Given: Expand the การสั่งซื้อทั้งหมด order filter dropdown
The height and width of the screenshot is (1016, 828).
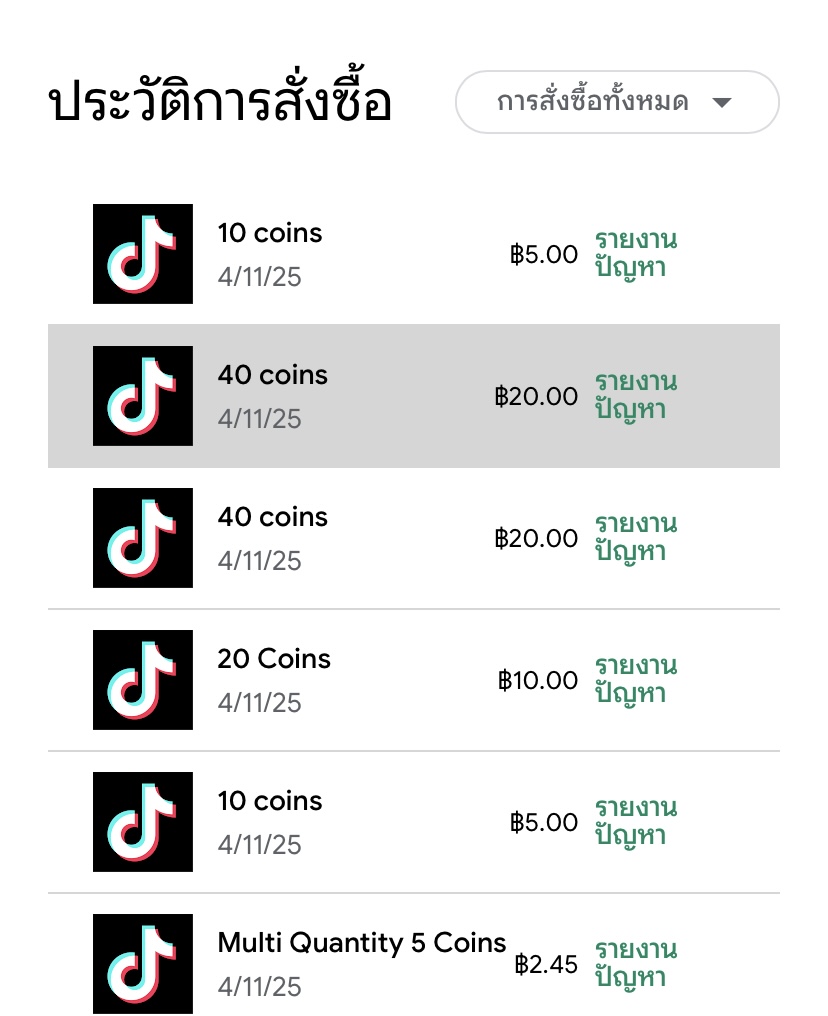Looking at the screenshot, I should tap(616, 102).
